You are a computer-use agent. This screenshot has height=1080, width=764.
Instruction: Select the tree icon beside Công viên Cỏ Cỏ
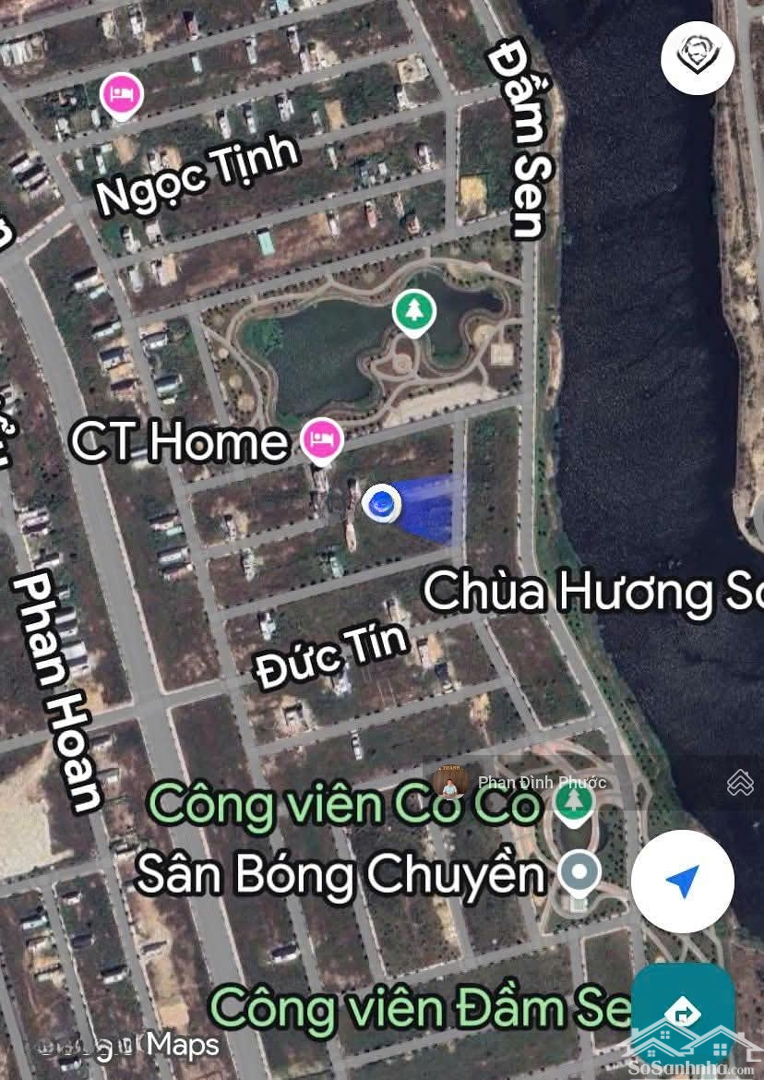coord(573,802)
